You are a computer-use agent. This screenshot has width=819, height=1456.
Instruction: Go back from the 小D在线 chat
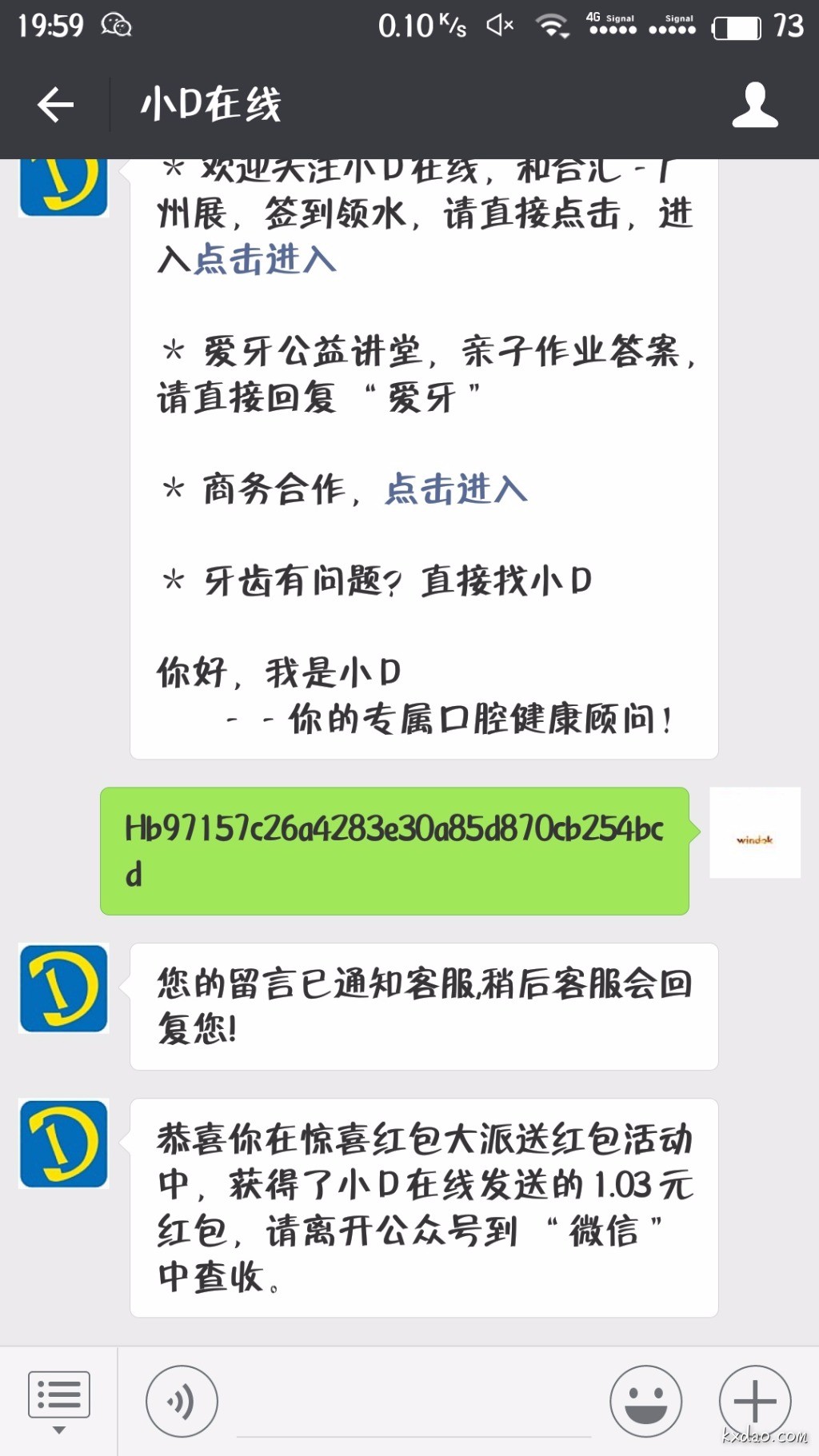pyautogui.click(x=55, y=105)
